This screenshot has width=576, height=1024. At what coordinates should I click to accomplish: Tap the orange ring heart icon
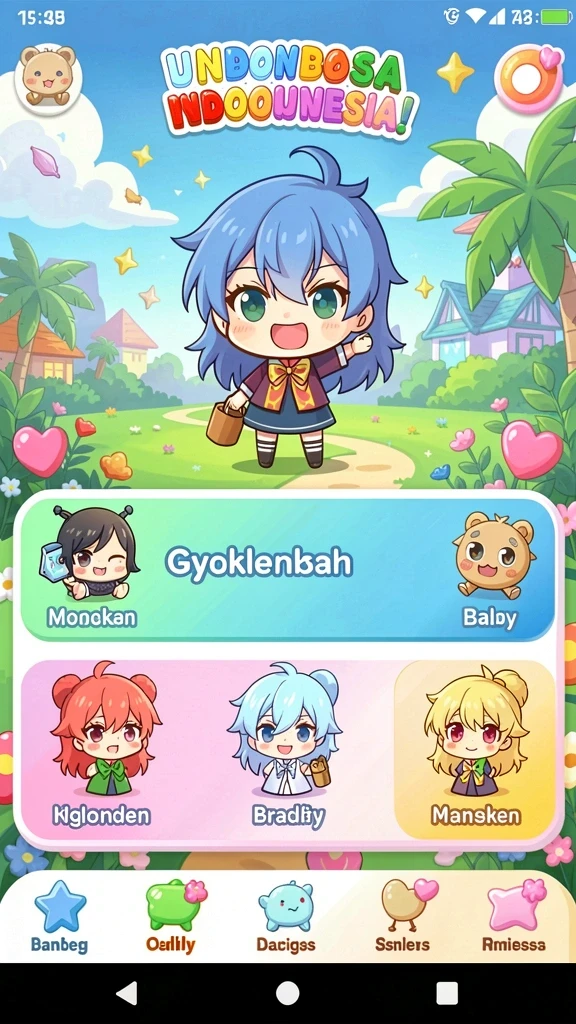coord(529,79)
